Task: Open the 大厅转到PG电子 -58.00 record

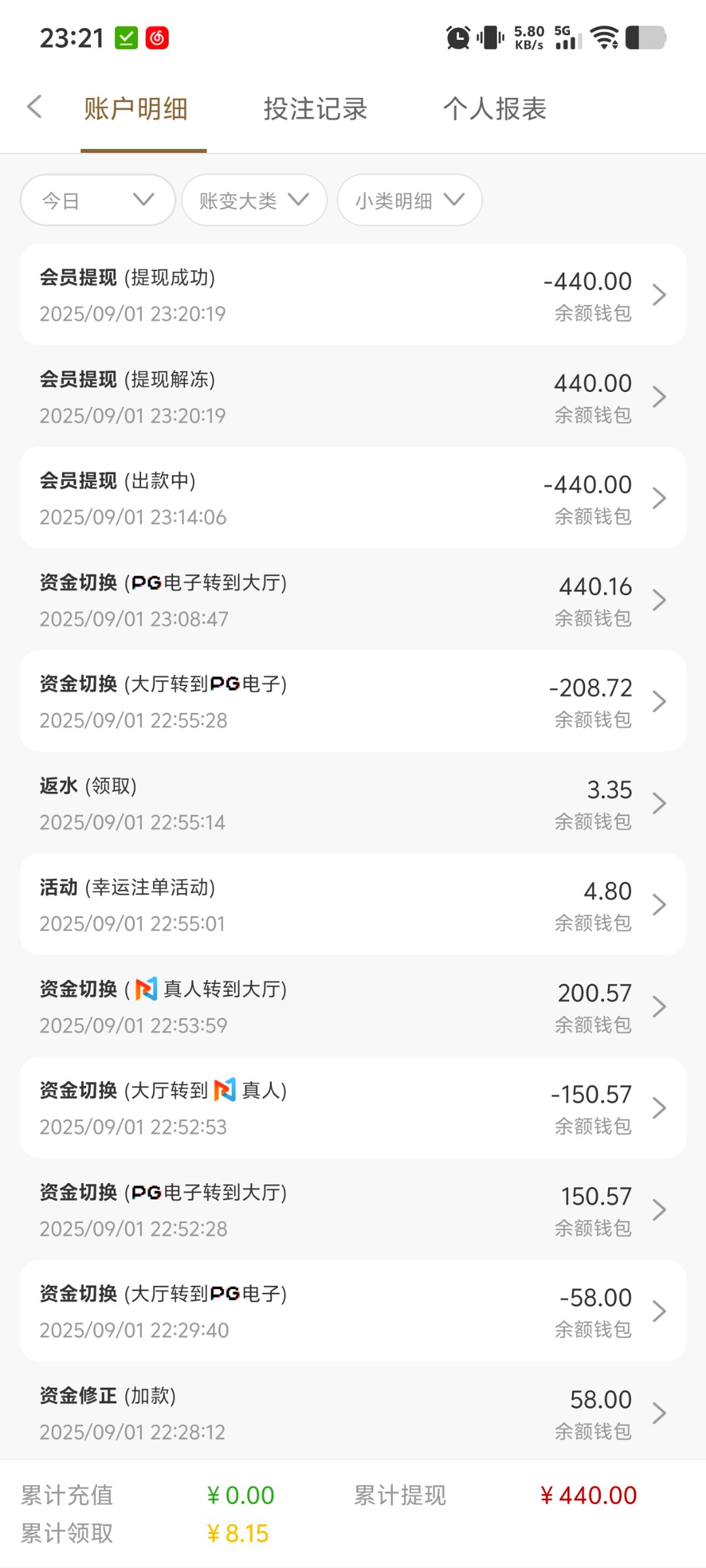Action: [x=353, y=1311]
